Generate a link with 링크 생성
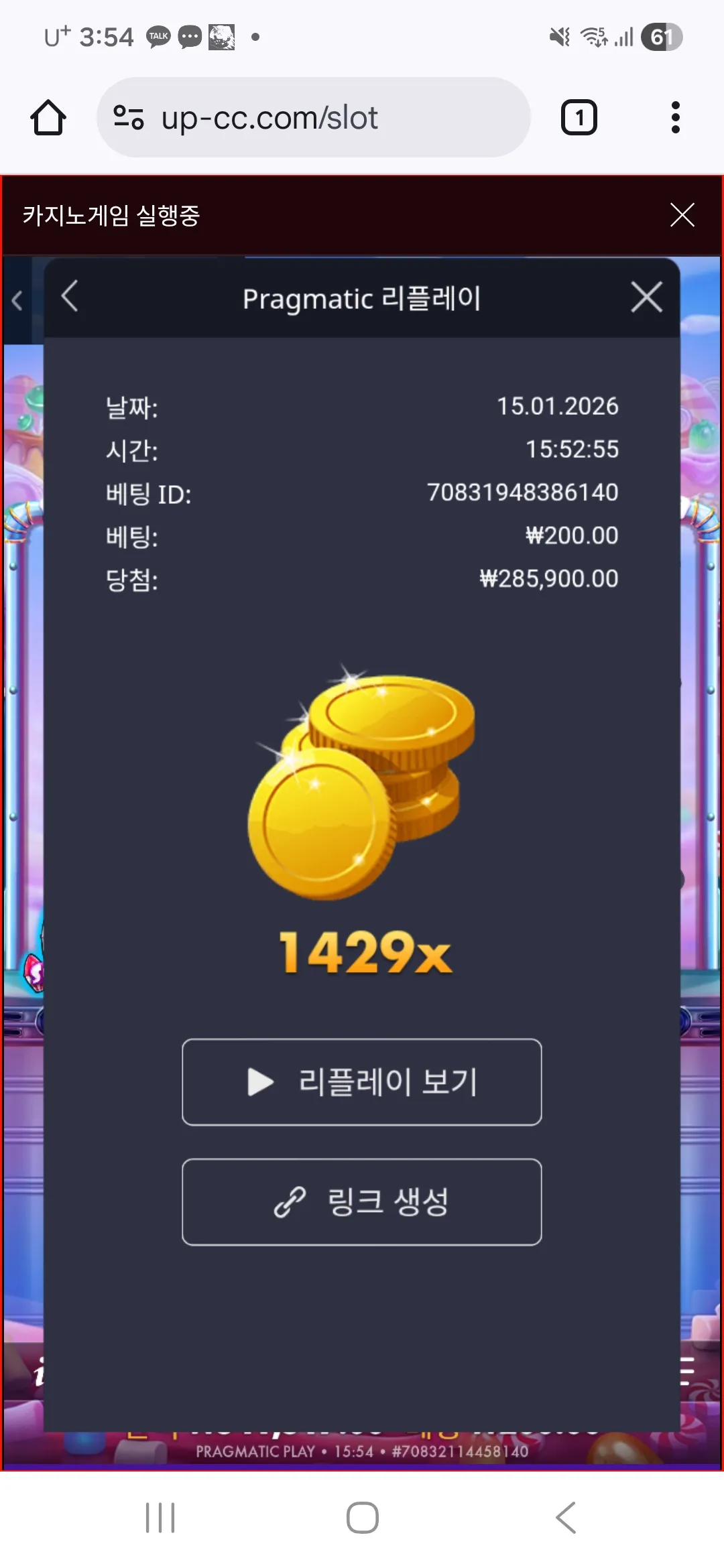The width and height of the screenshot is (724, 1568). coord(362,1202)
